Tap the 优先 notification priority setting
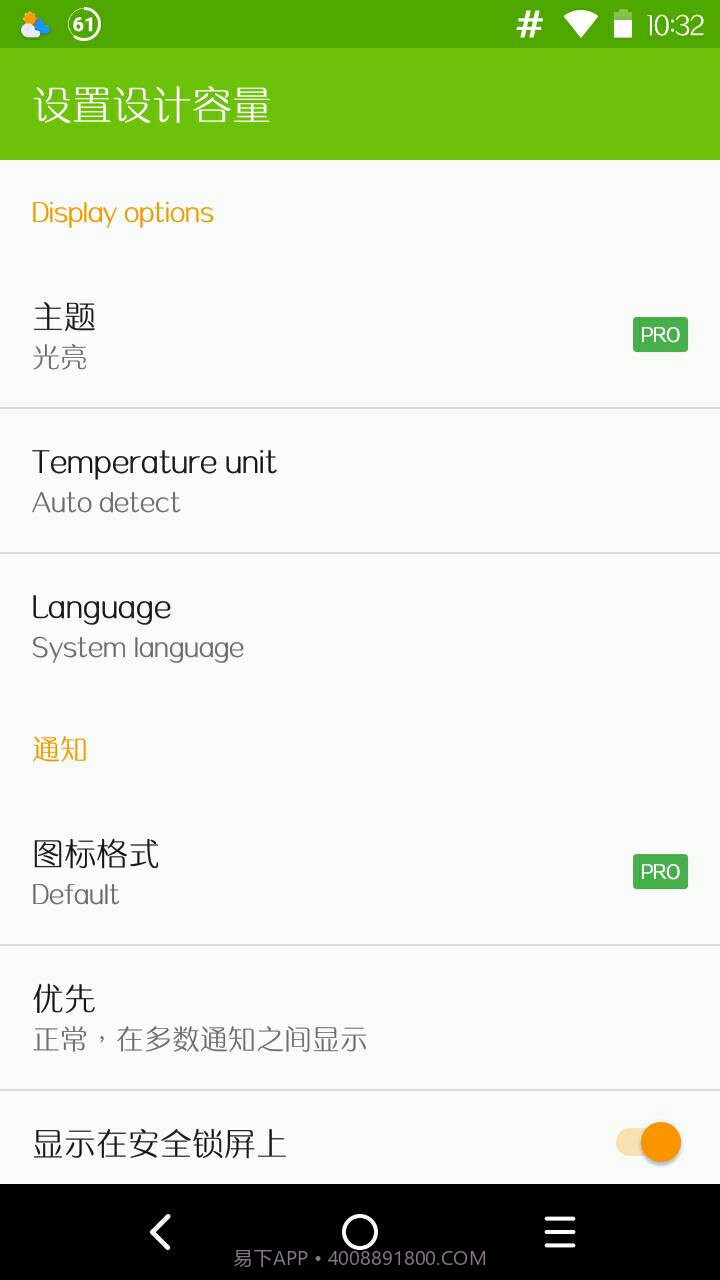This screenshot has width=720, height=1280. [x=360, y=1017]
